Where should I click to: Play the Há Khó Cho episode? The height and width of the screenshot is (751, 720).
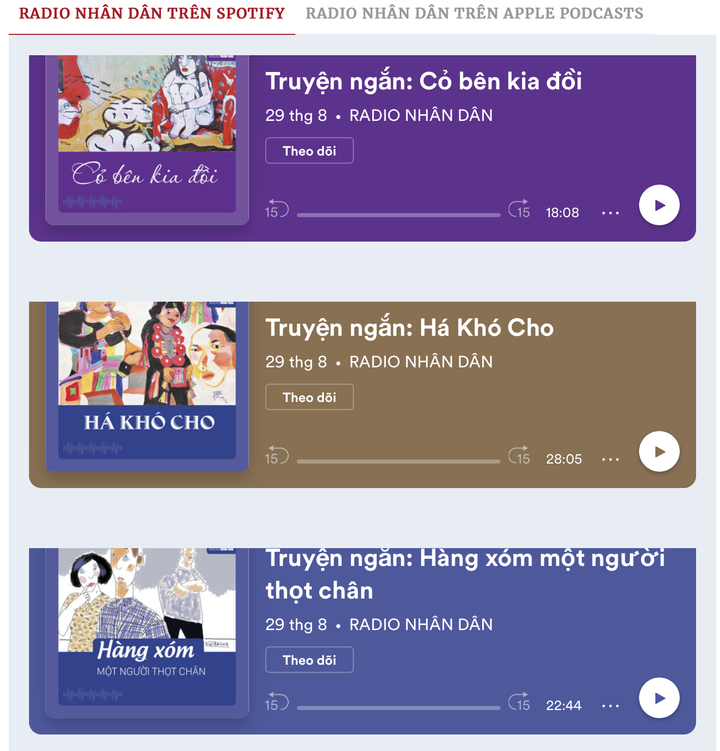(x=658, y=451)
